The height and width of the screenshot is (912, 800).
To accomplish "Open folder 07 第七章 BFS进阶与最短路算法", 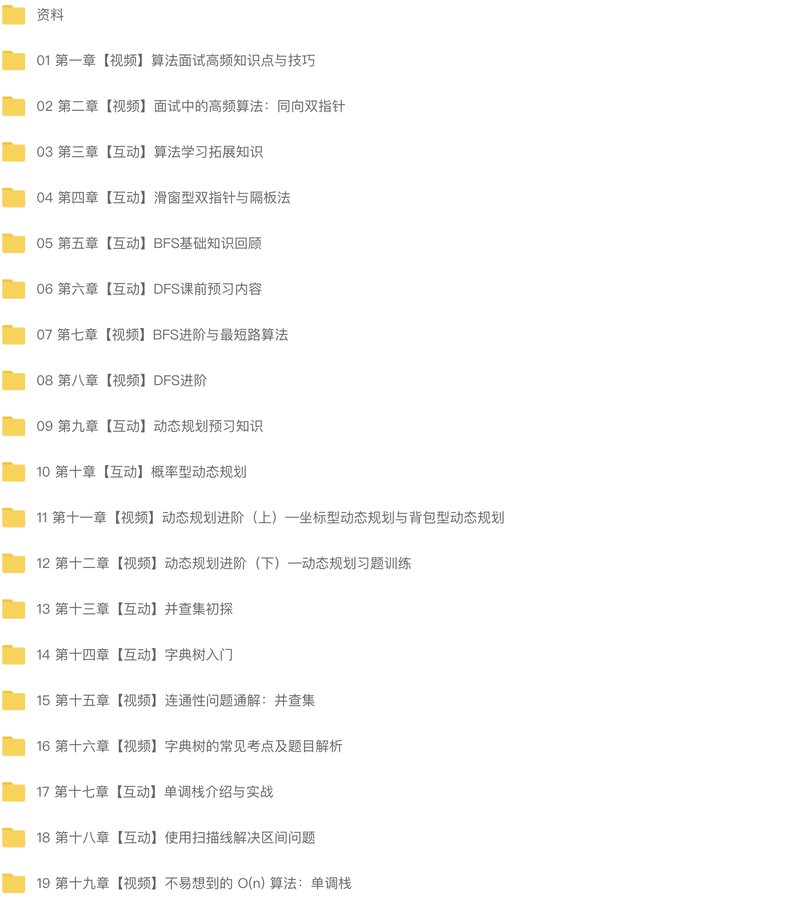I will [162, 335].
